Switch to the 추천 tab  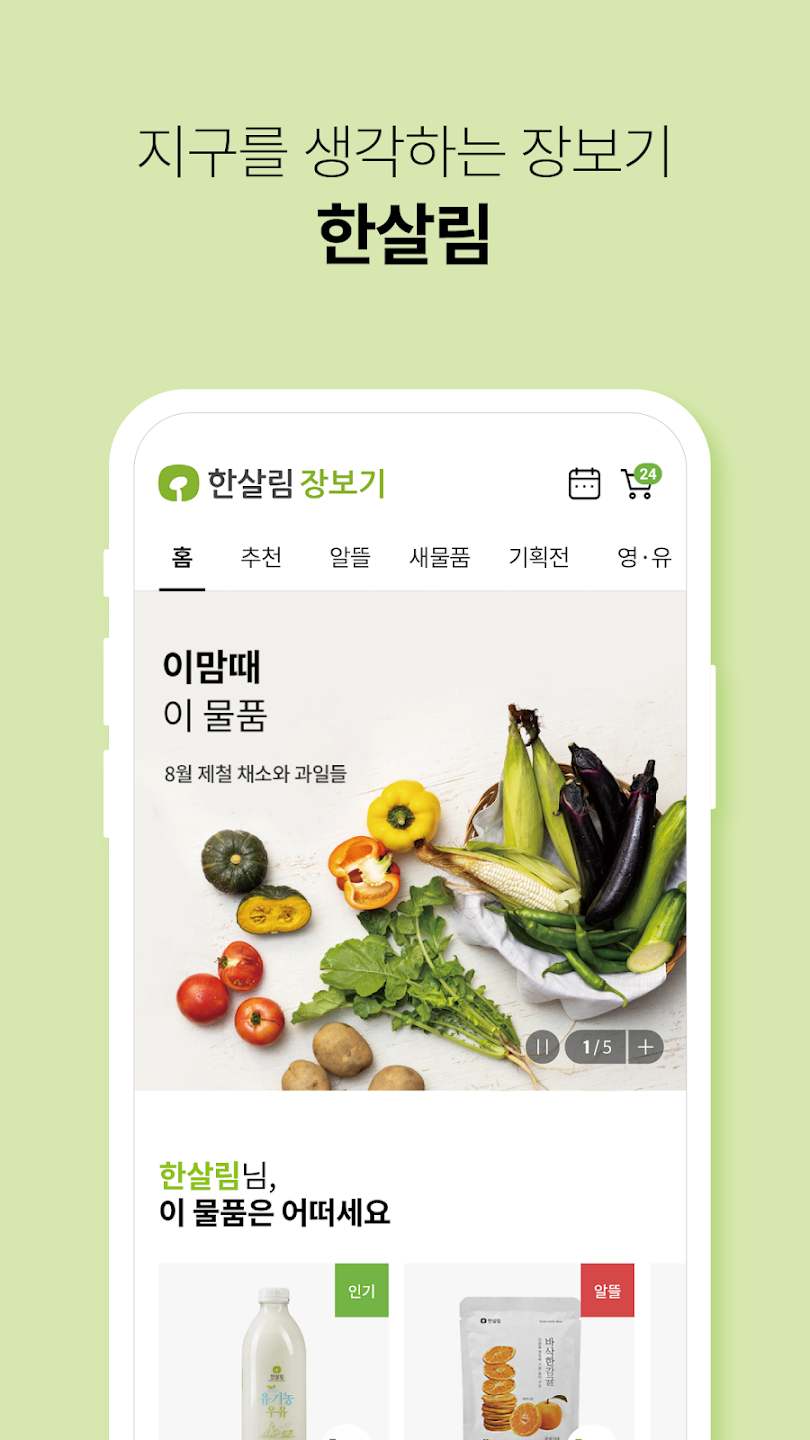[262, 557]
